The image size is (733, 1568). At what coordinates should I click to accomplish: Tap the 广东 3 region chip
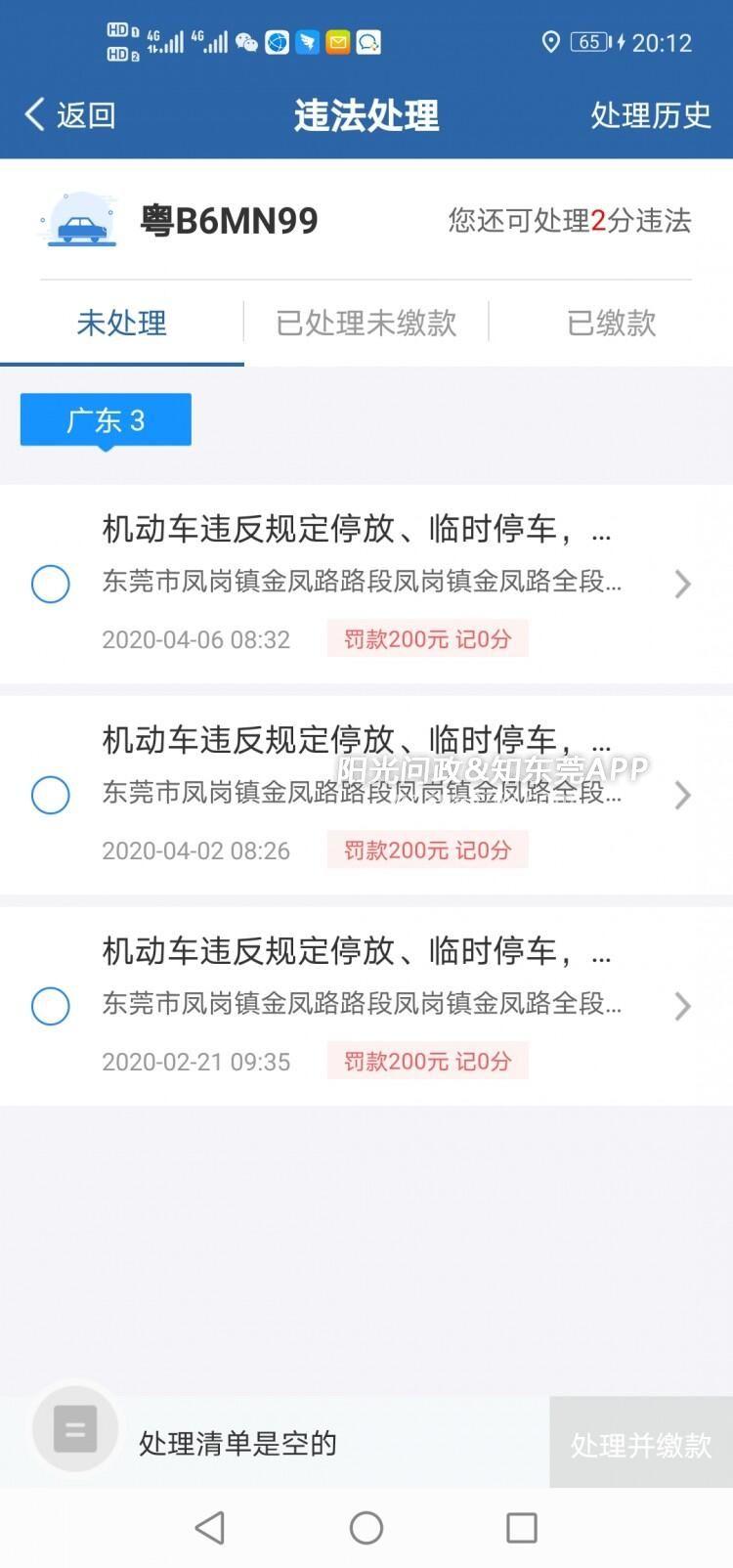(106, 420)
